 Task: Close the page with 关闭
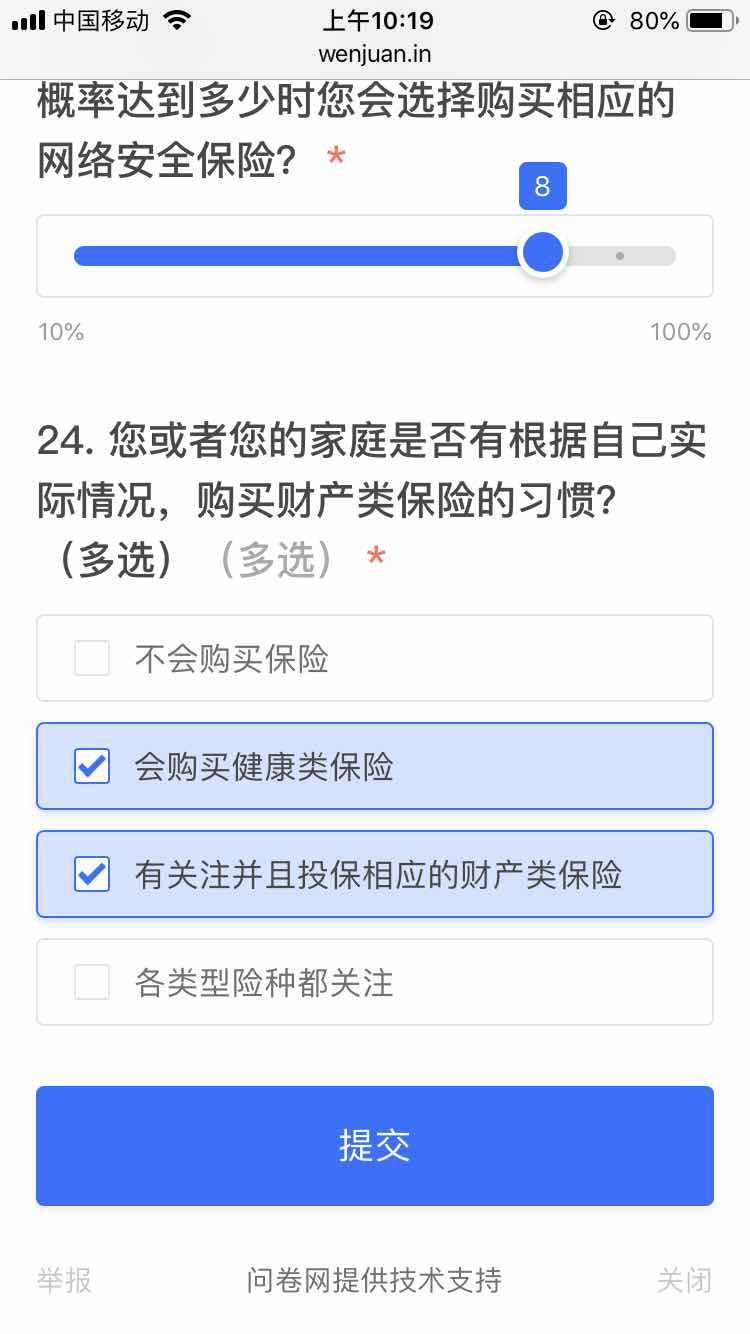tap(684, 1280)
